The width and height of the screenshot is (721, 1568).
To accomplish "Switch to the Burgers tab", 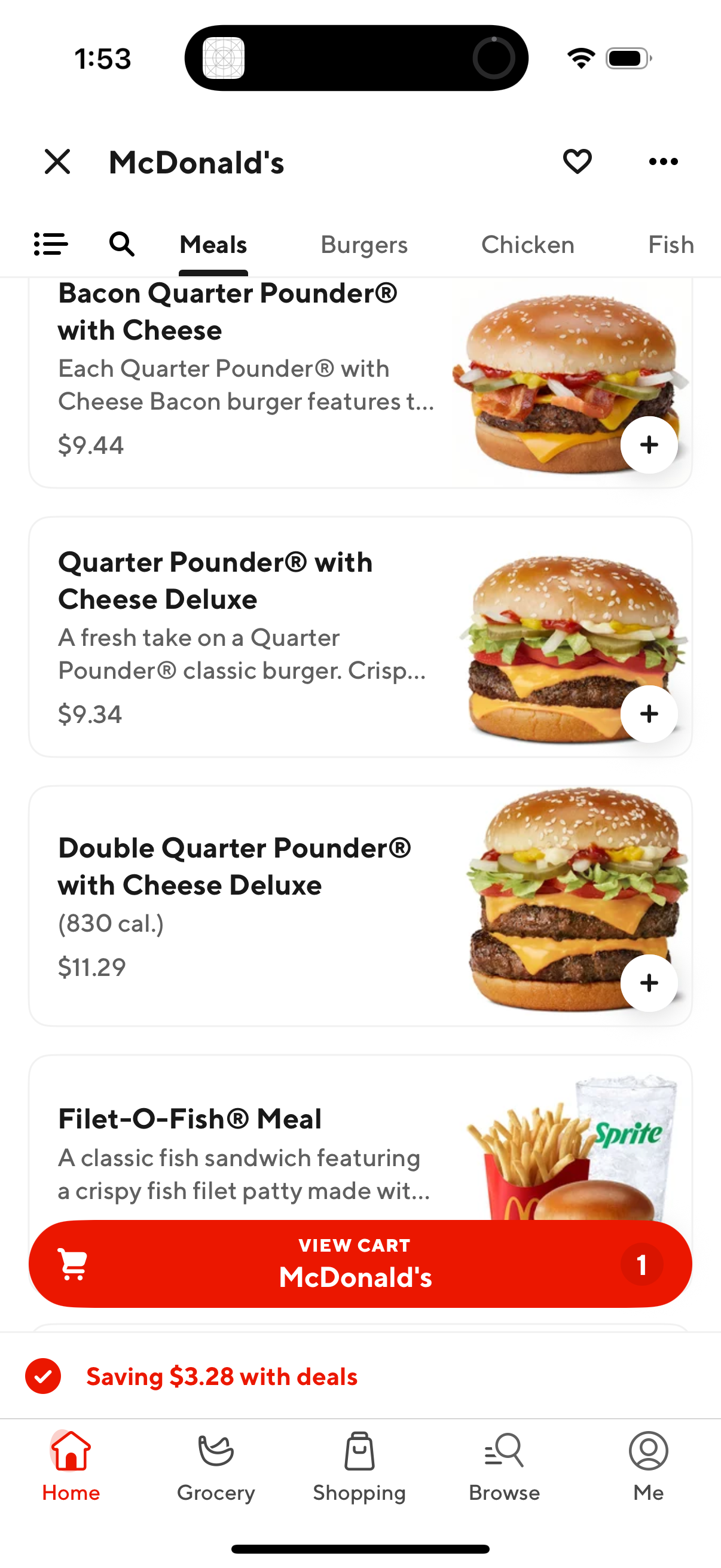I will click(364, 244).
